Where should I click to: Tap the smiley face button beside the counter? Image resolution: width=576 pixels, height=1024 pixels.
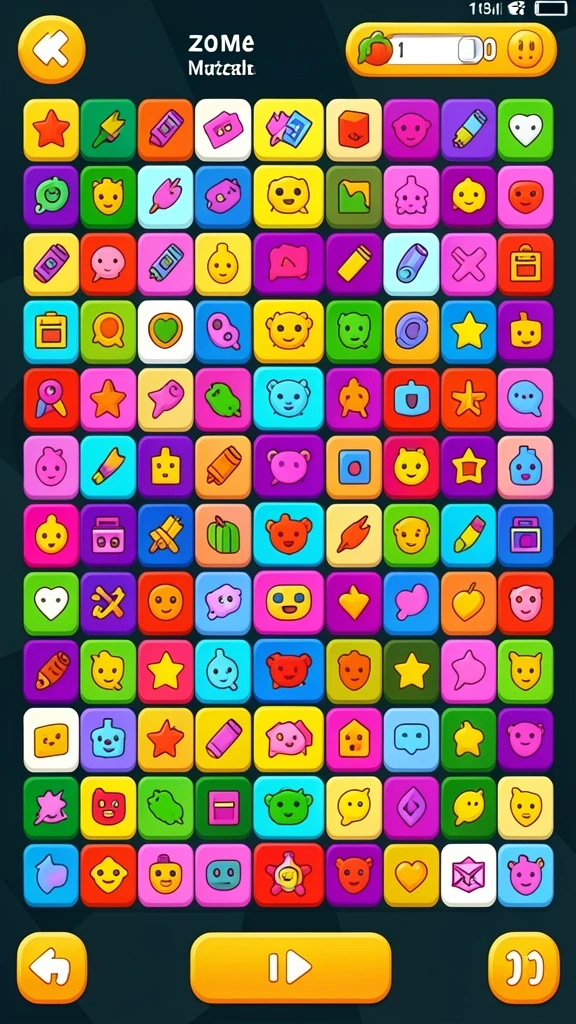[x=525, y=50]
